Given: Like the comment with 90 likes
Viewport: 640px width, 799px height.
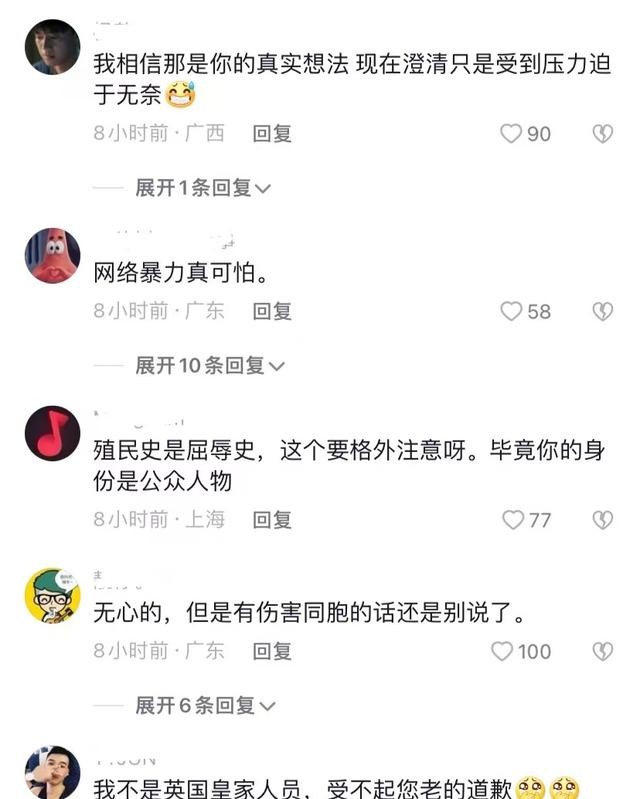Looking at the screenshot, I should (x=512, y=133).
